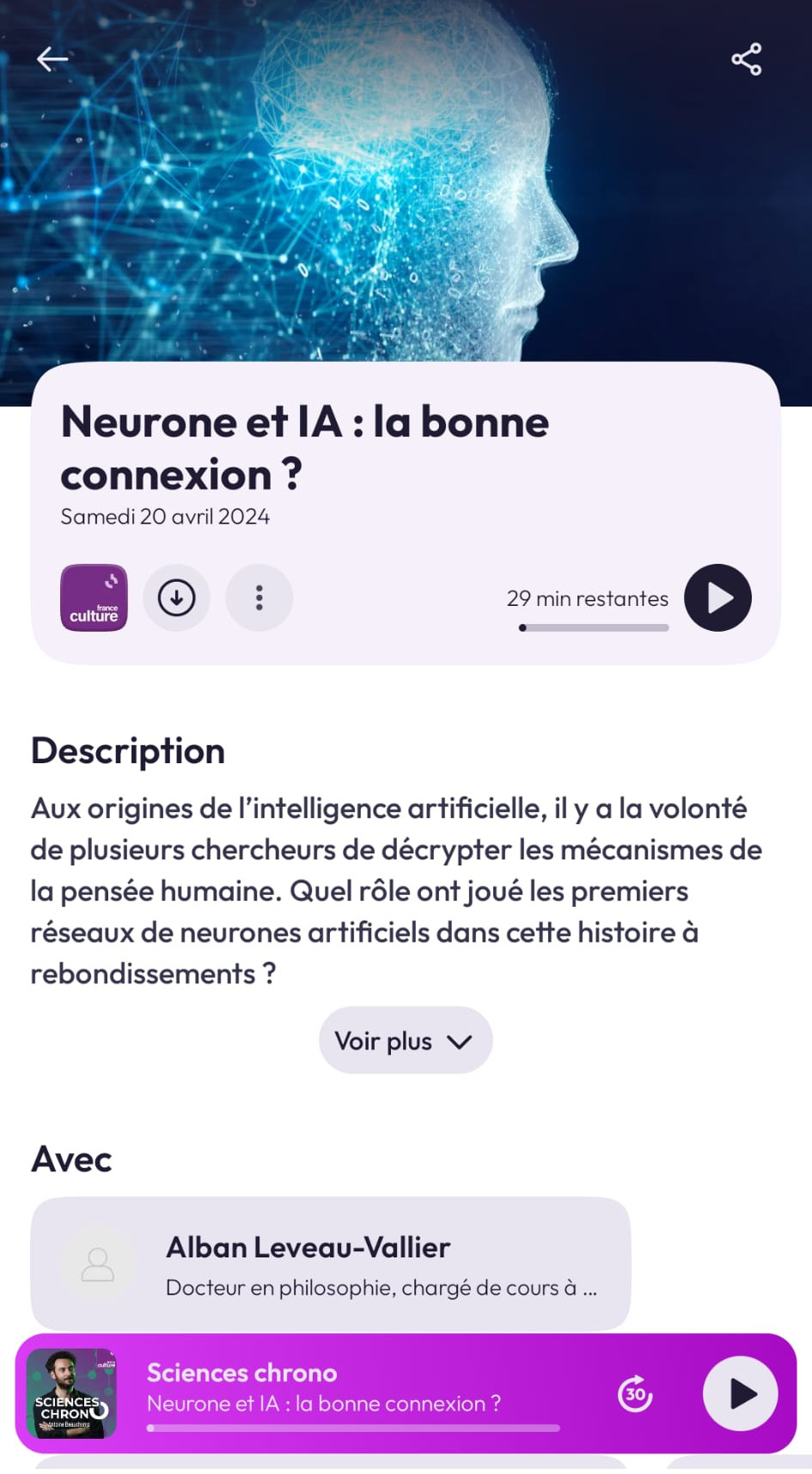Resume playback from the mini player

pos(741,1393)
